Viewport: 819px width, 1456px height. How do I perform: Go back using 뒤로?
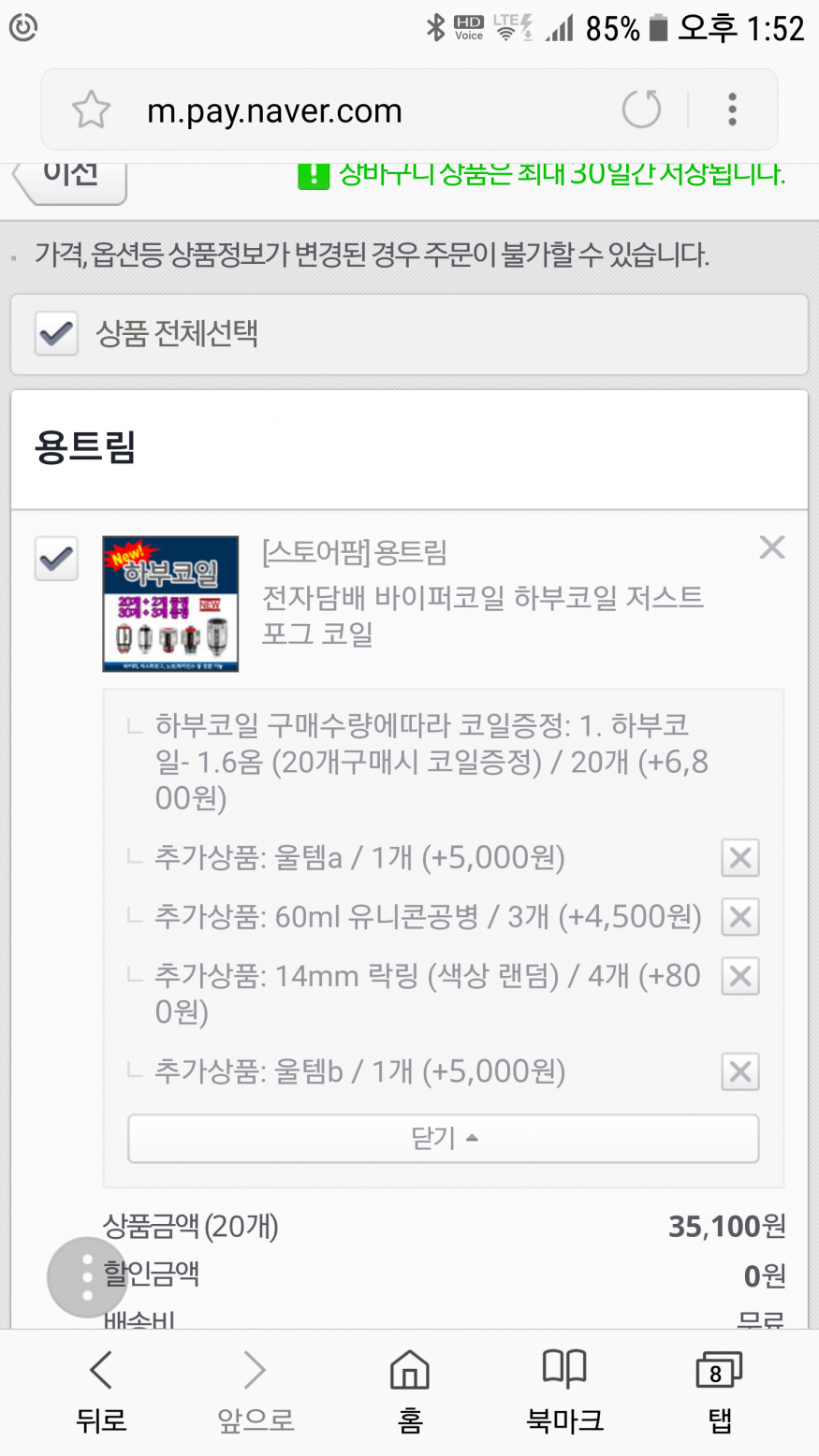pos(101,1392)
